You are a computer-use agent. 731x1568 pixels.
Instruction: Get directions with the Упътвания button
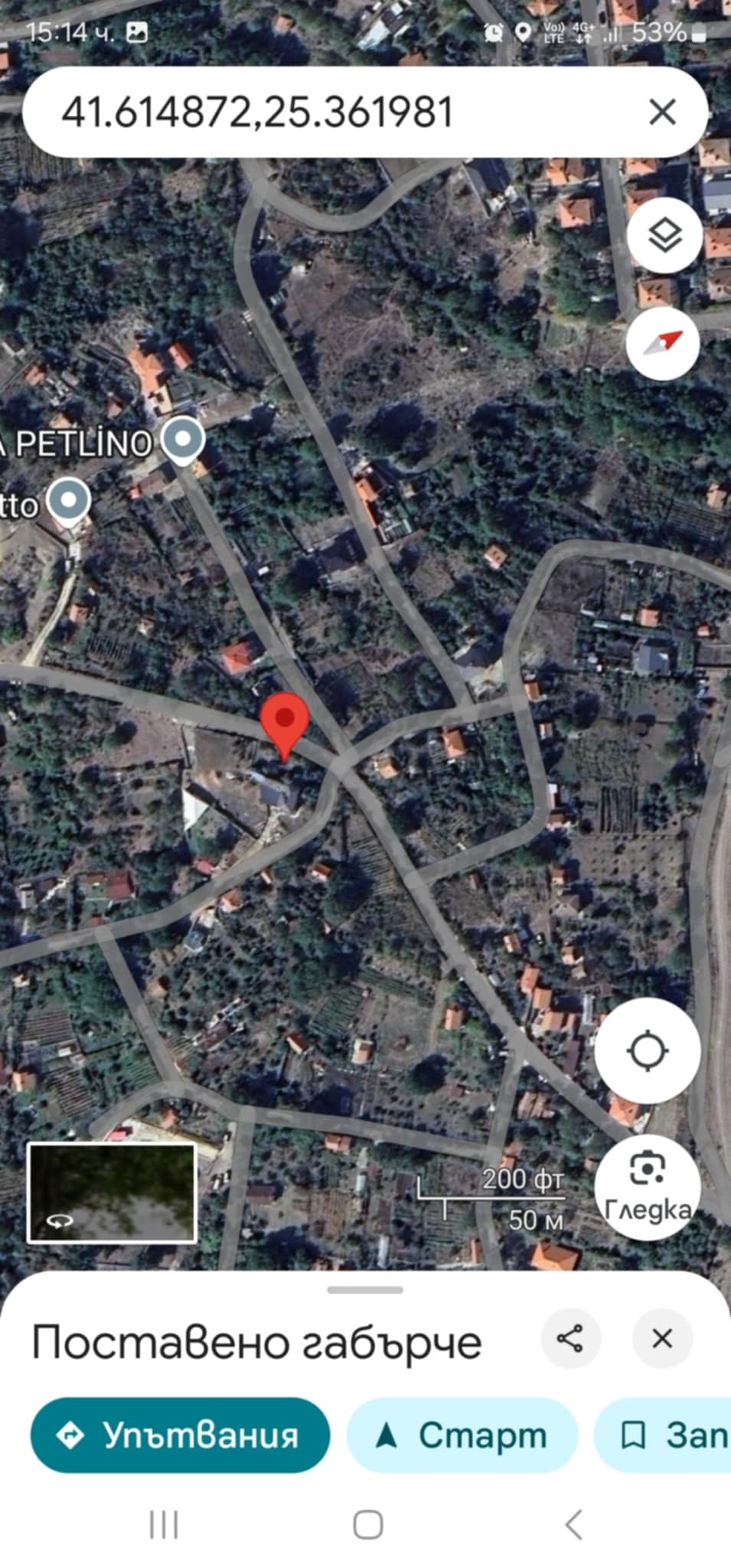coord(180,1436)
